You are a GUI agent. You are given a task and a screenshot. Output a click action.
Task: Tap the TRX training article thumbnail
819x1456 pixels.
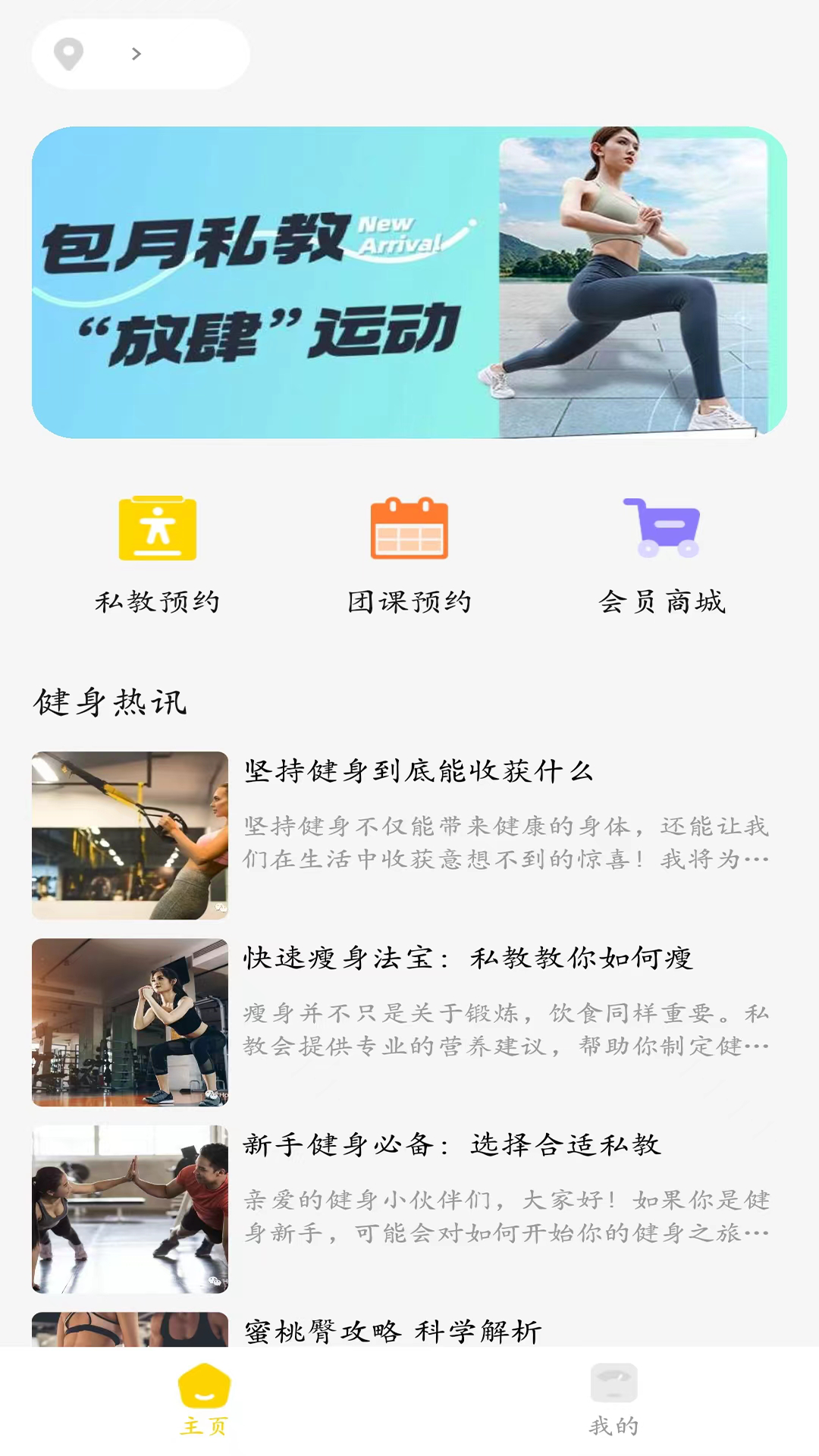pos(130,833)
